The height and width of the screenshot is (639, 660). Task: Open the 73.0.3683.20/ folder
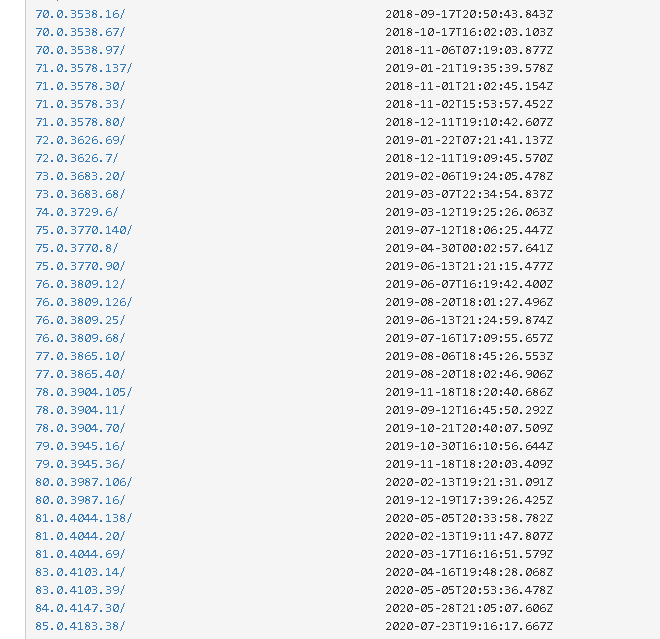tap(80, 176)
